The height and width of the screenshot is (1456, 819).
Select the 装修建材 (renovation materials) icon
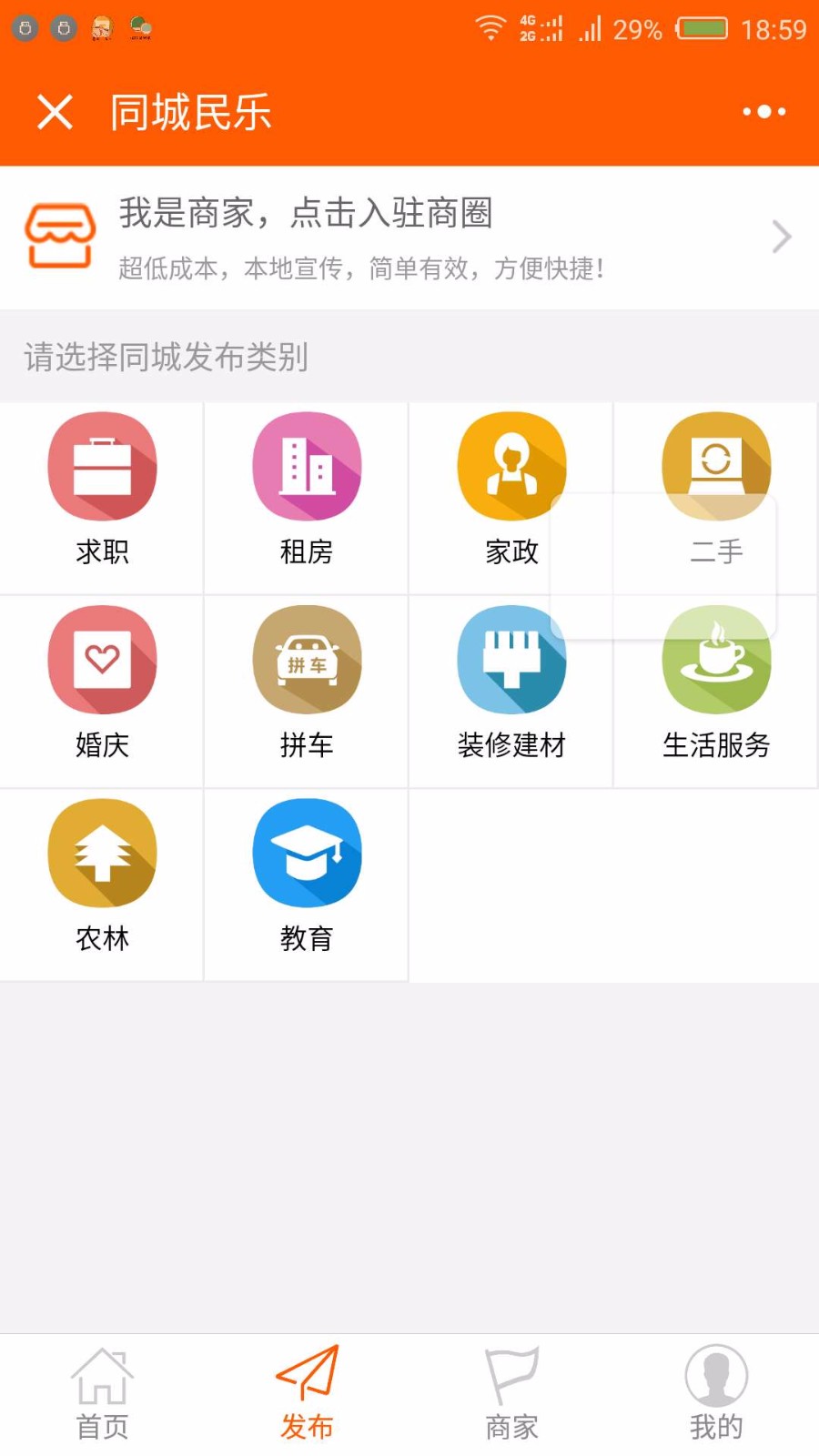[511, 661]
